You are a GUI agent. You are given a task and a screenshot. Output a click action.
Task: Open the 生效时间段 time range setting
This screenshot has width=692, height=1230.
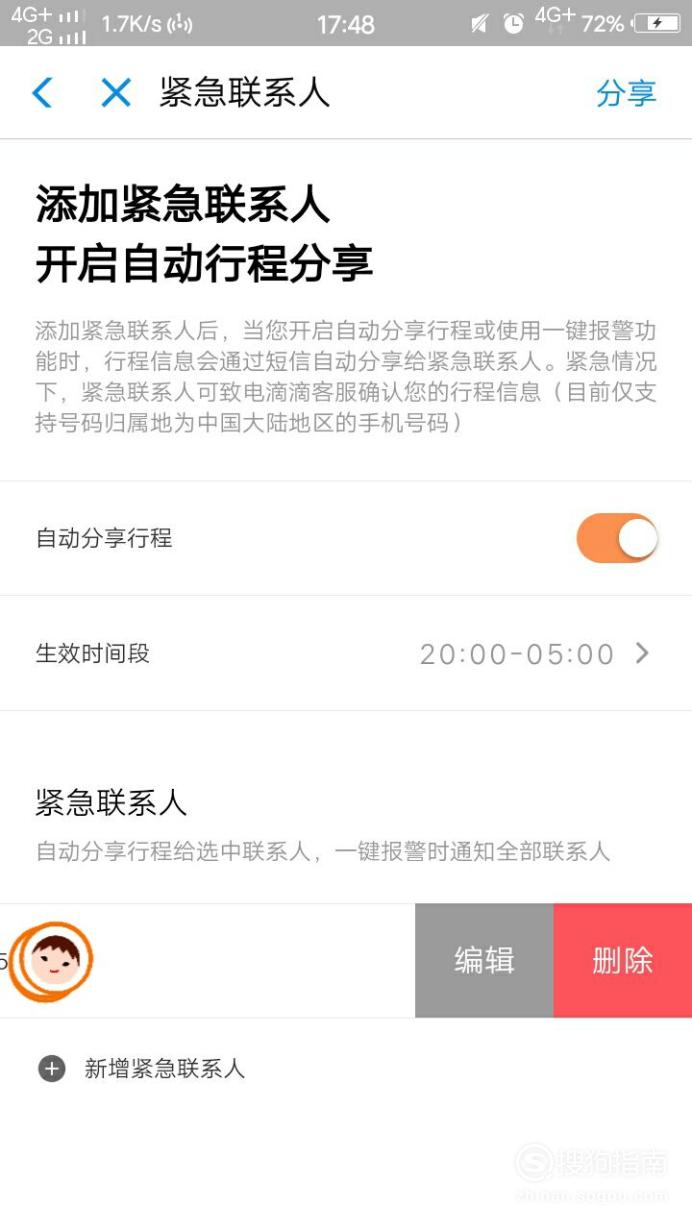[346, 654]
